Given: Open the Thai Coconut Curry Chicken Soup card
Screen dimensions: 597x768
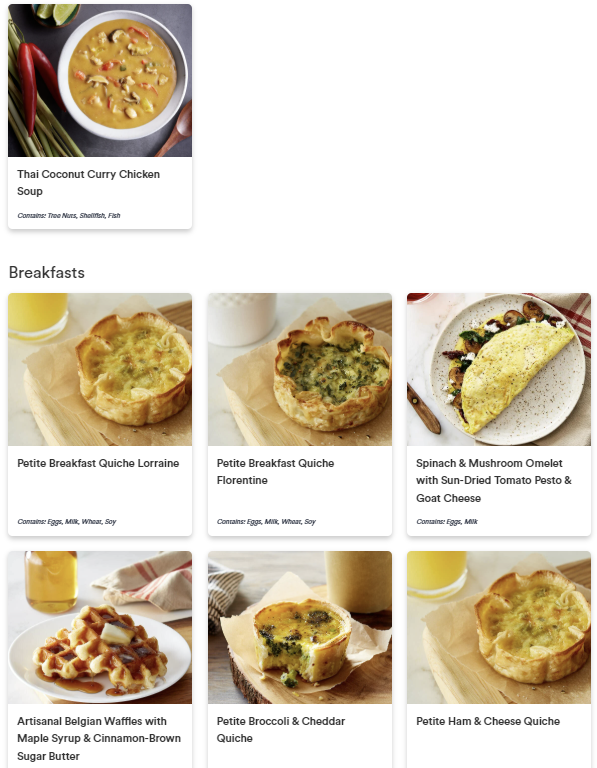Looking at the screenshot, I should point(100,117).
